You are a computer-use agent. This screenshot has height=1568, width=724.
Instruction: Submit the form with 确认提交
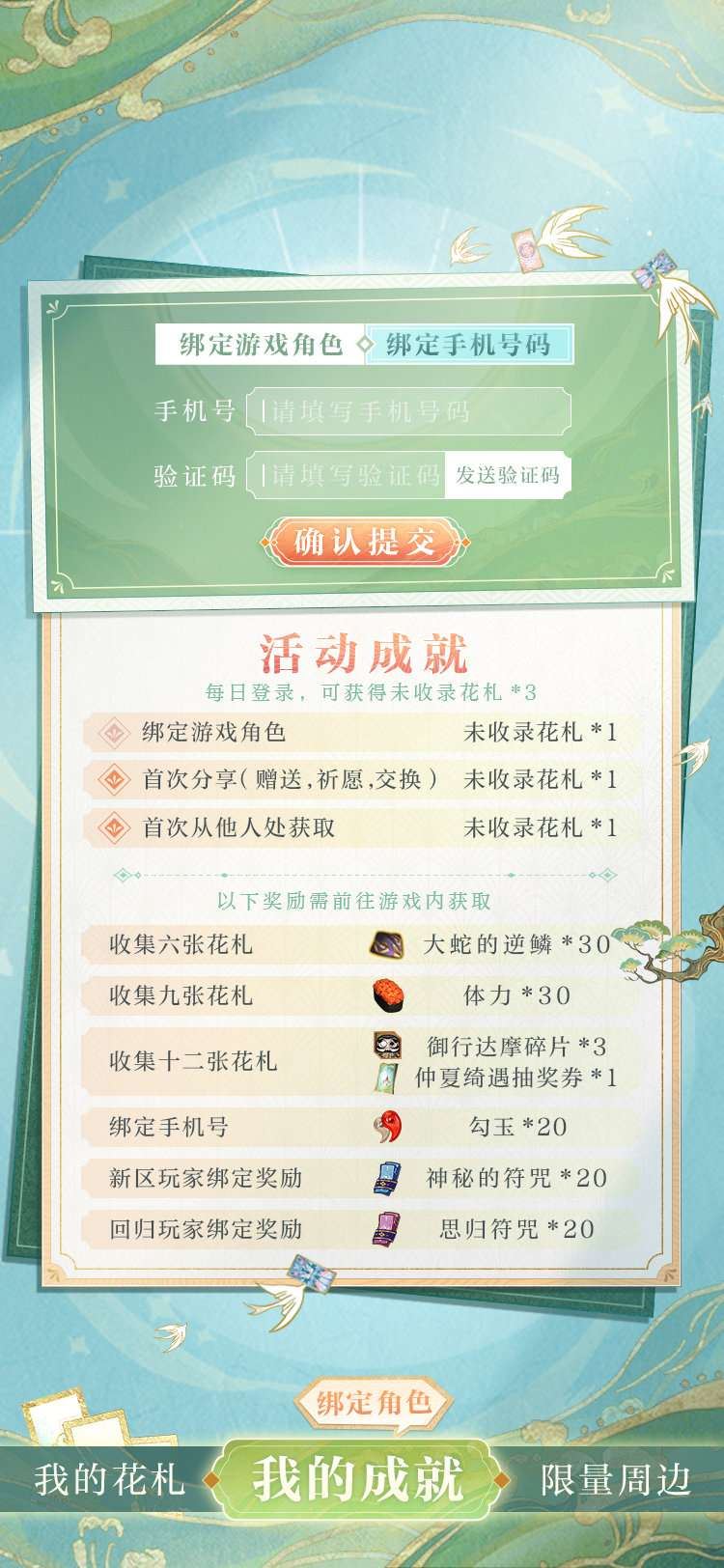[364, 542]
